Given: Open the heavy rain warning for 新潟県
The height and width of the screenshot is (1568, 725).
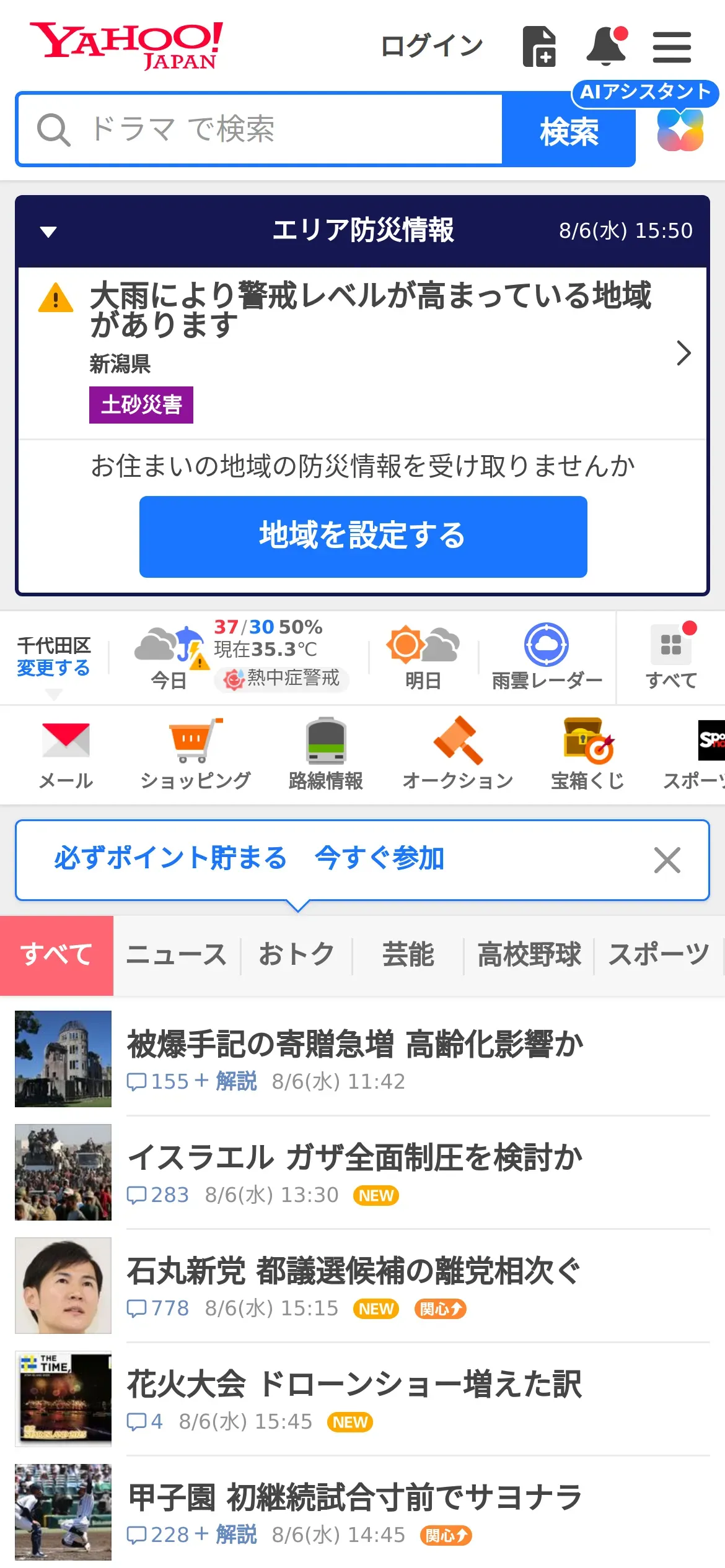Looking at the screenshot, I should (x=371, y=352).
